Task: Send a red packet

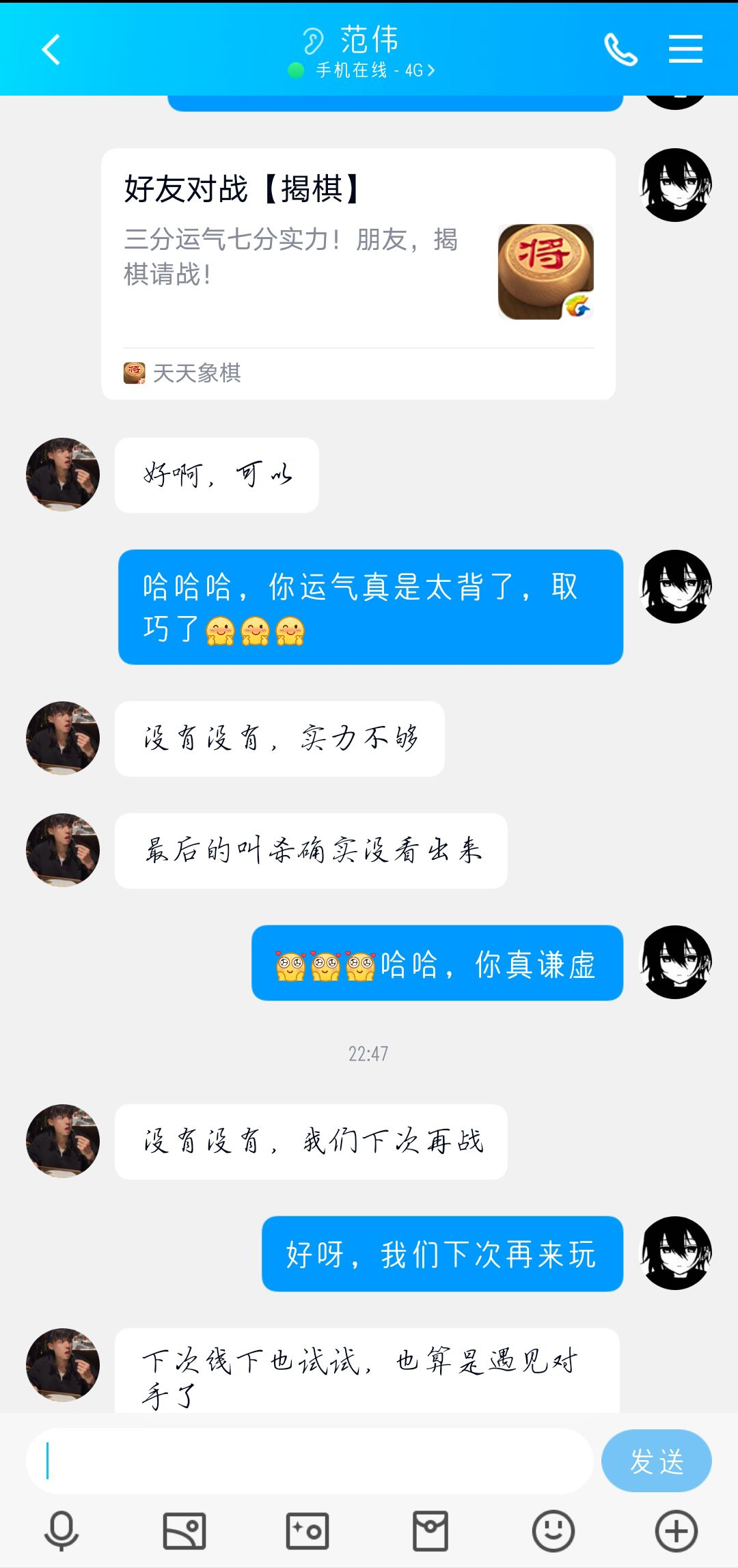Action: pos(430,1530)
